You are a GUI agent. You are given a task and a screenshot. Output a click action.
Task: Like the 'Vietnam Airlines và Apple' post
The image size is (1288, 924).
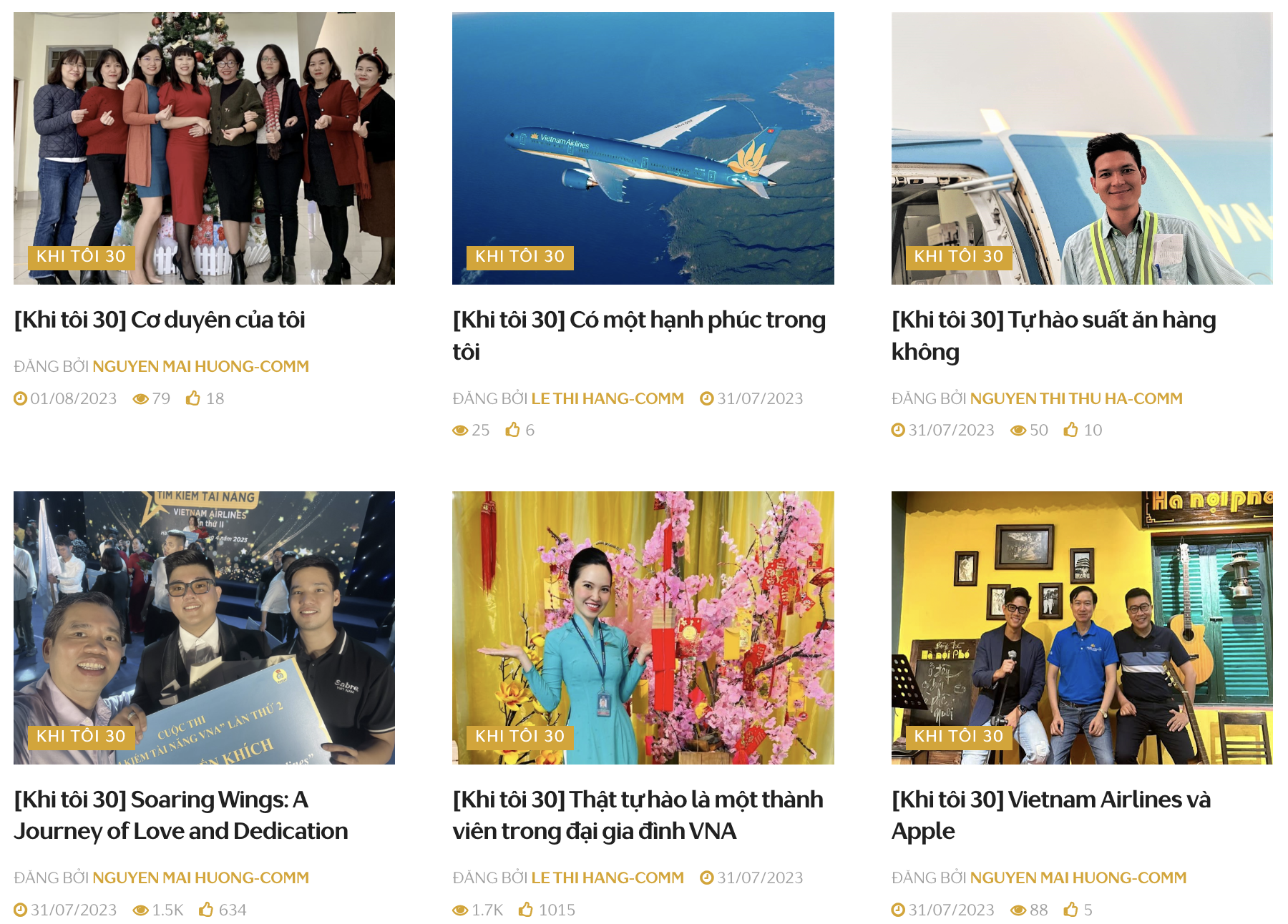[x=1070, y=910]
